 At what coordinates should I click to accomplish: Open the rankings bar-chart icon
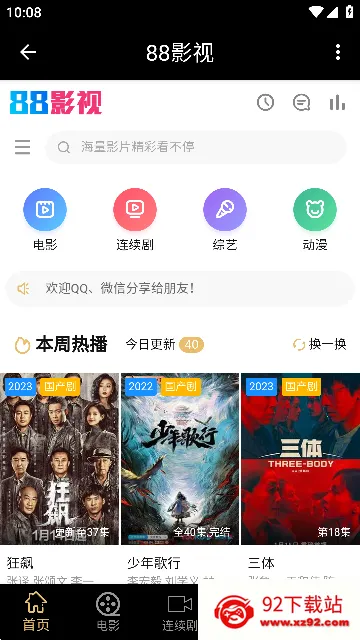[x=338, y=102]
